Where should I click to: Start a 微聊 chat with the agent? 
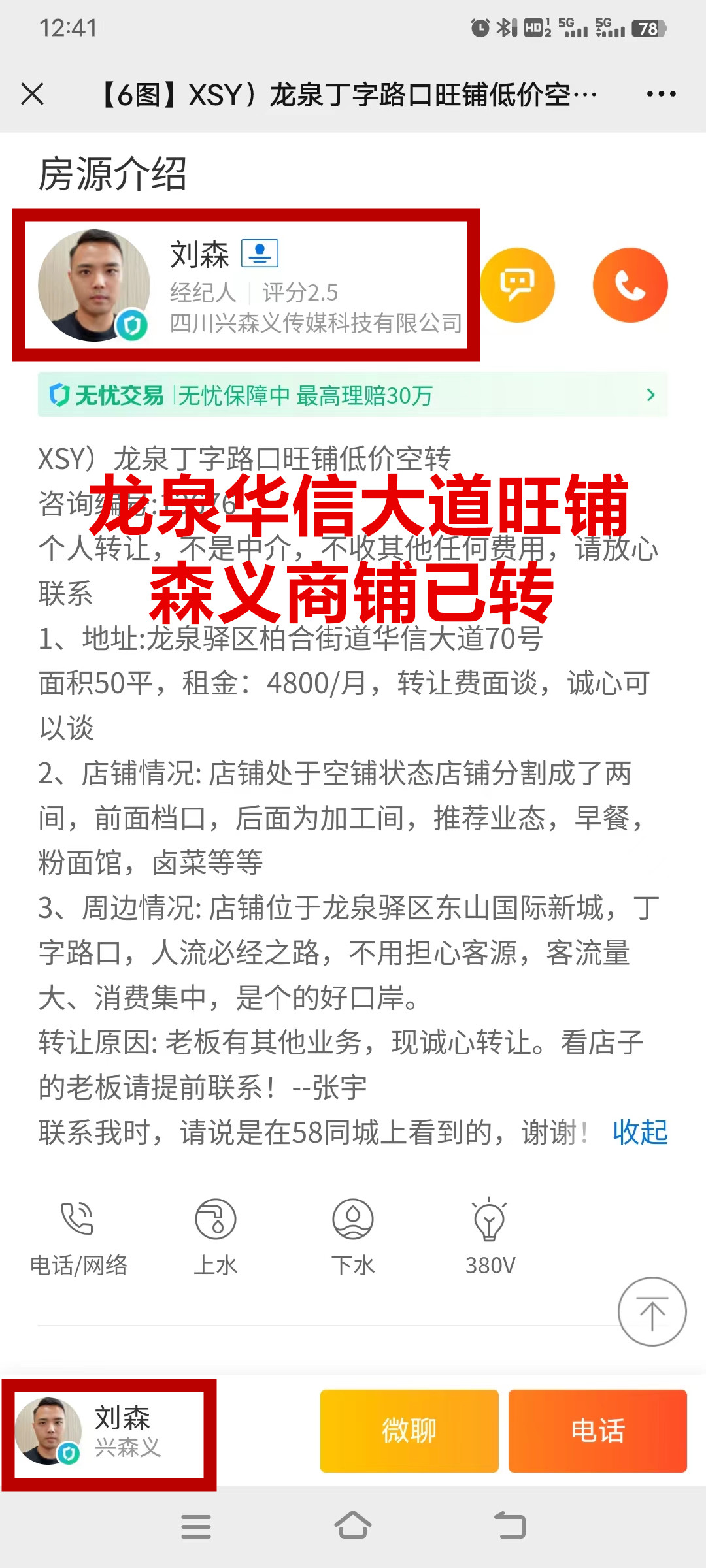coord(409,1431)
